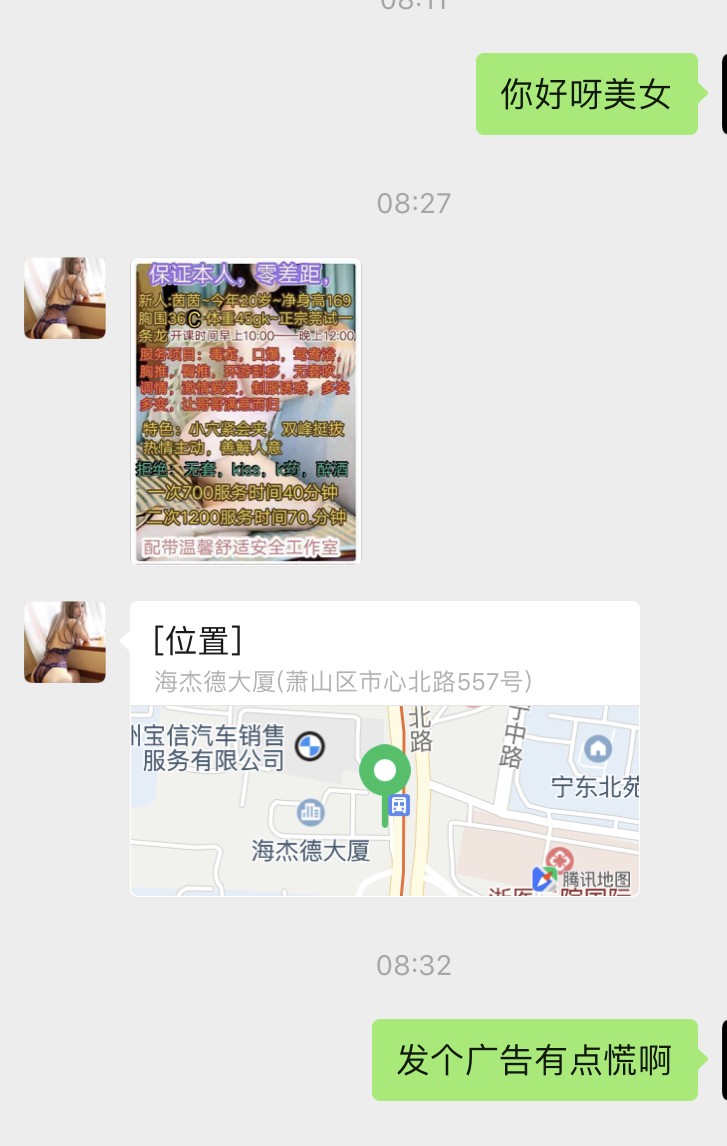
Task: Open contact's avatar beside the image message
Action: (65, 298)
